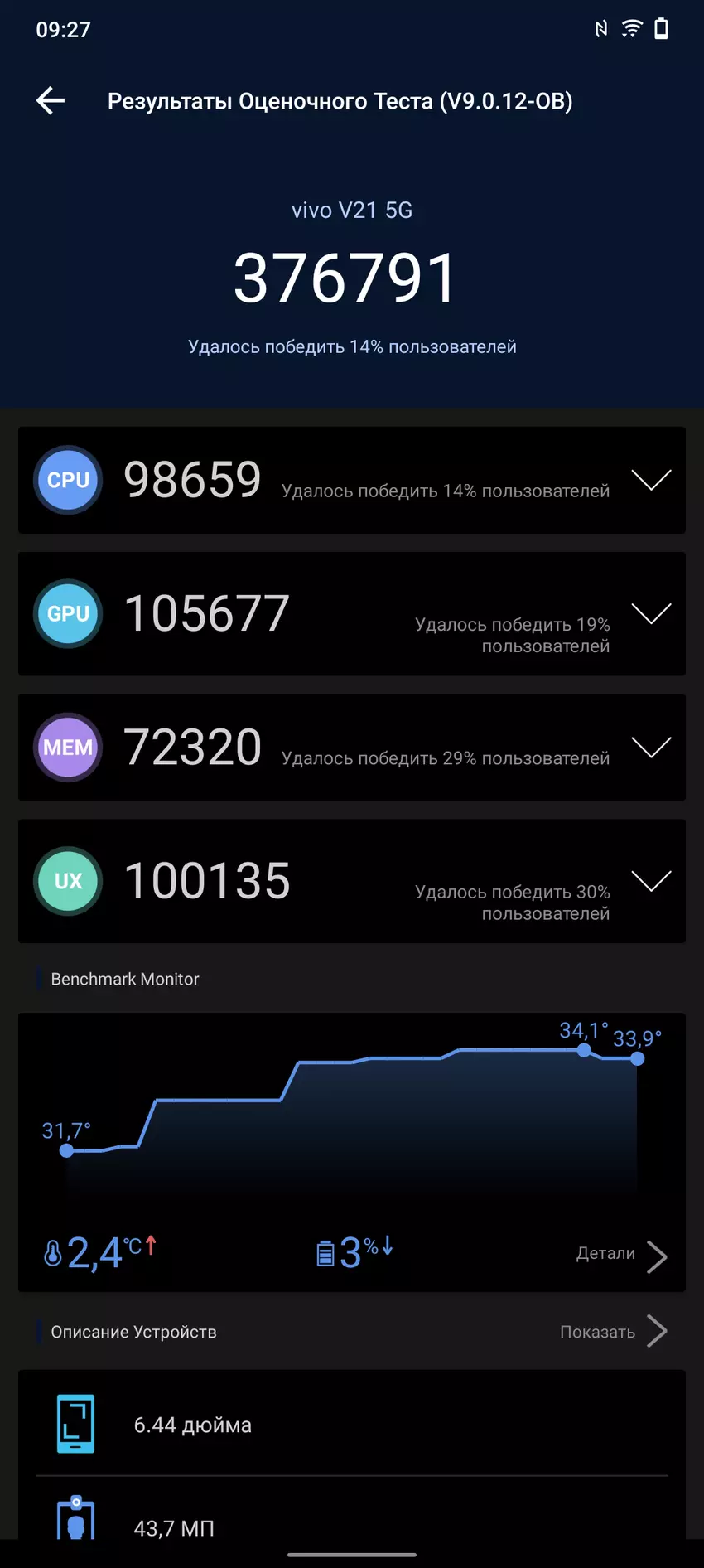
Task: Open Детали of the Benchmark Monitor
Action: 621,1255
